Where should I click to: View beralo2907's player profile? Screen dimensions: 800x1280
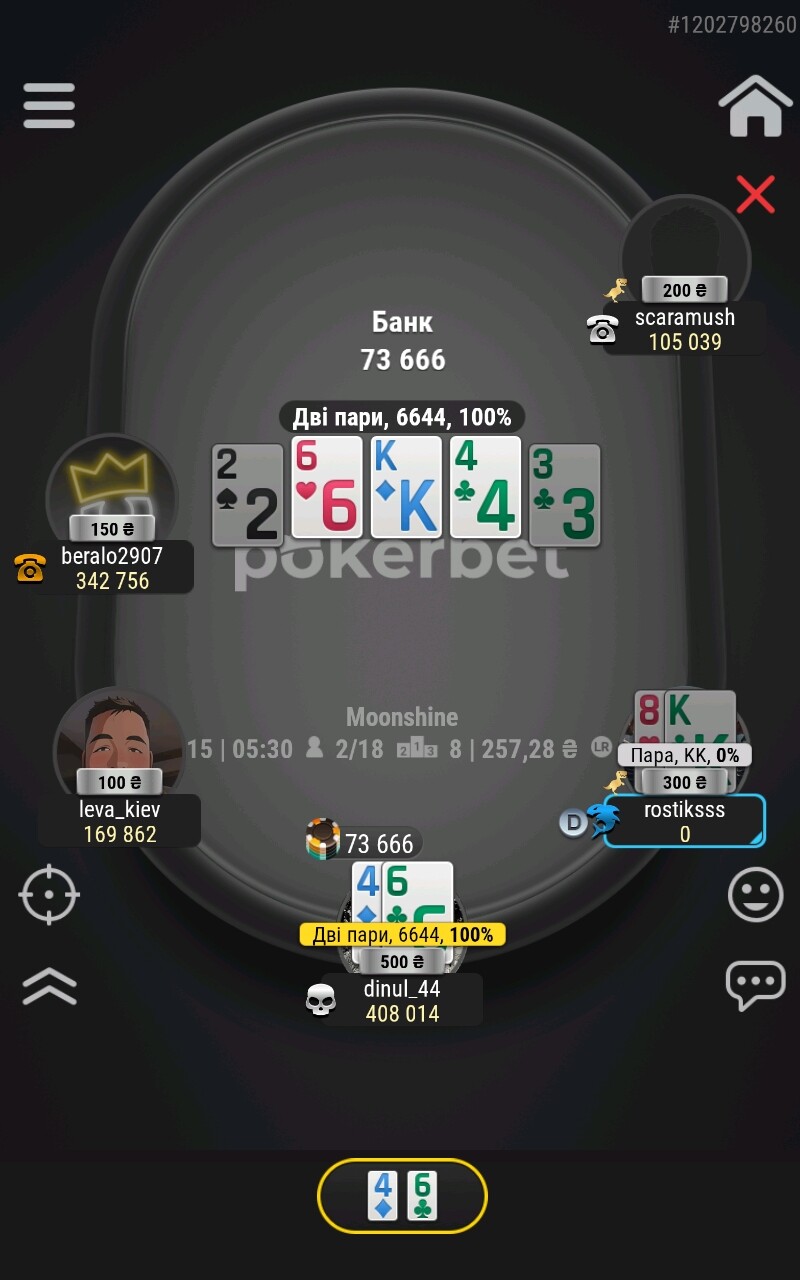tap(111, 492)
